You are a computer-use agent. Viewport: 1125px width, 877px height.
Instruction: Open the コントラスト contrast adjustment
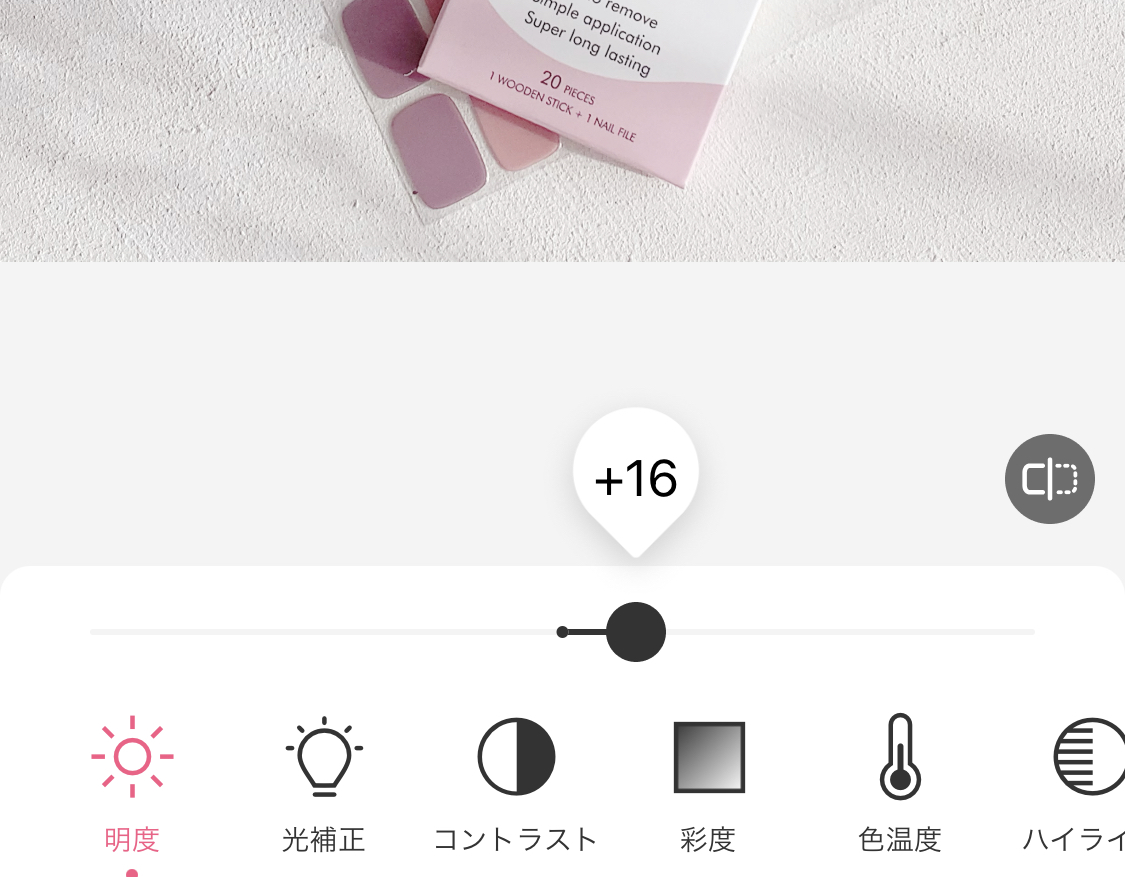point(515,782)
